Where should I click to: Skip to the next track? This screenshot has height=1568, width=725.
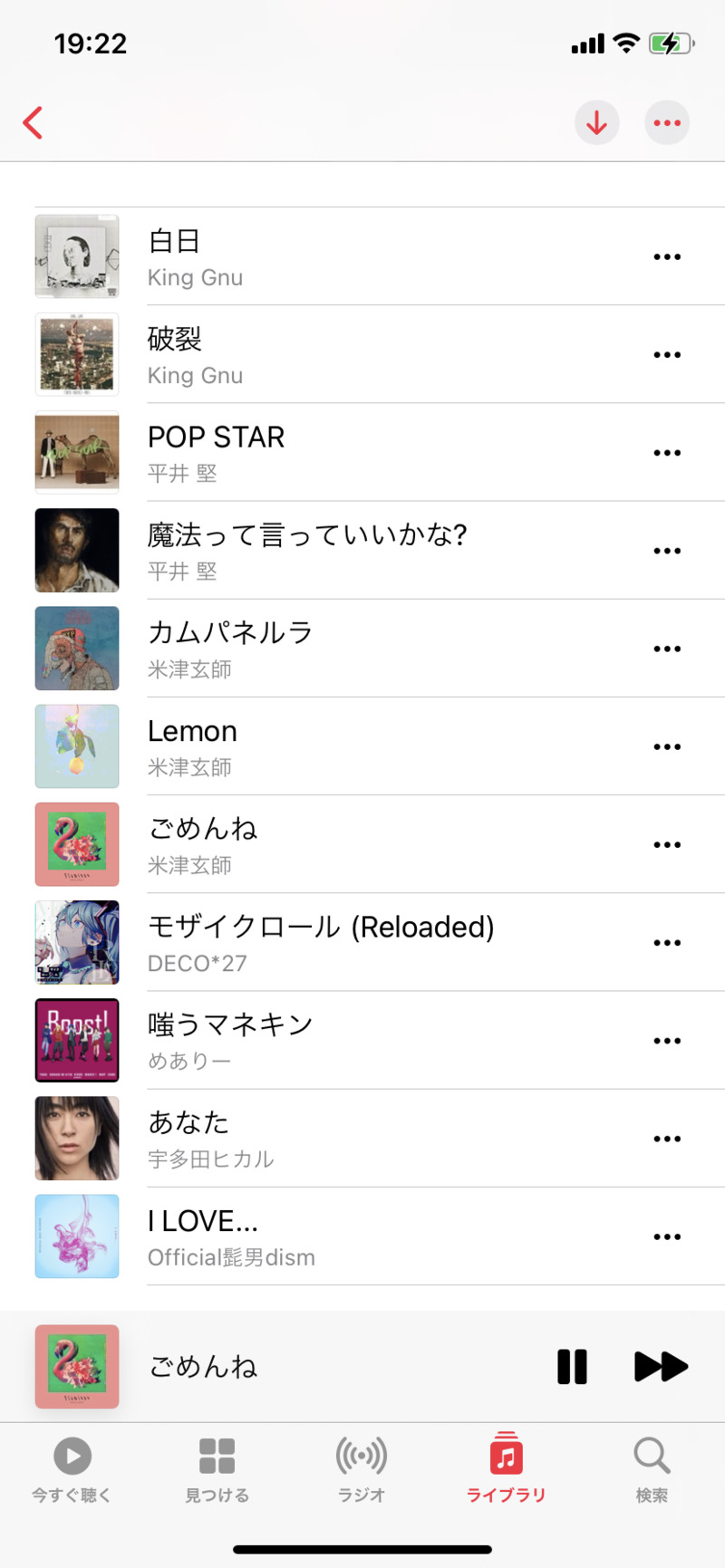click(x=661, y=1366)
